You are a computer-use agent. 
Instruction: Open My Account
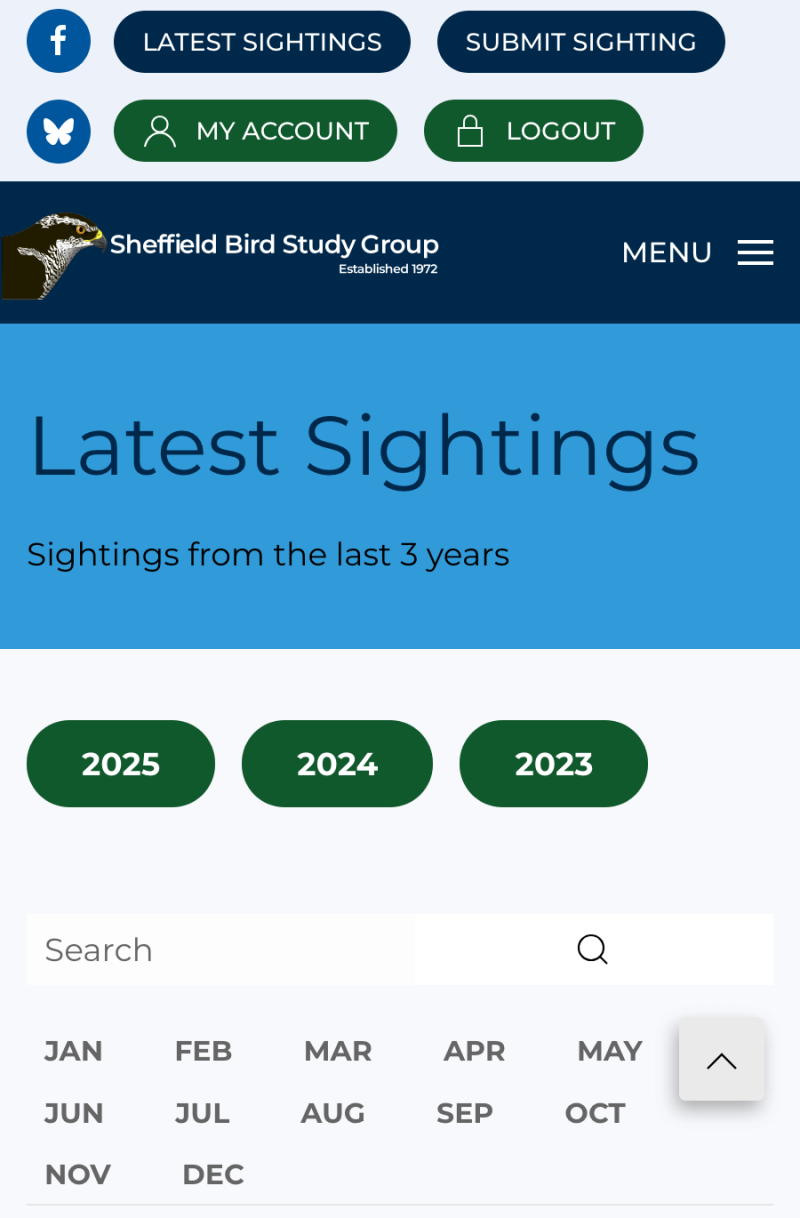(256, 131)
